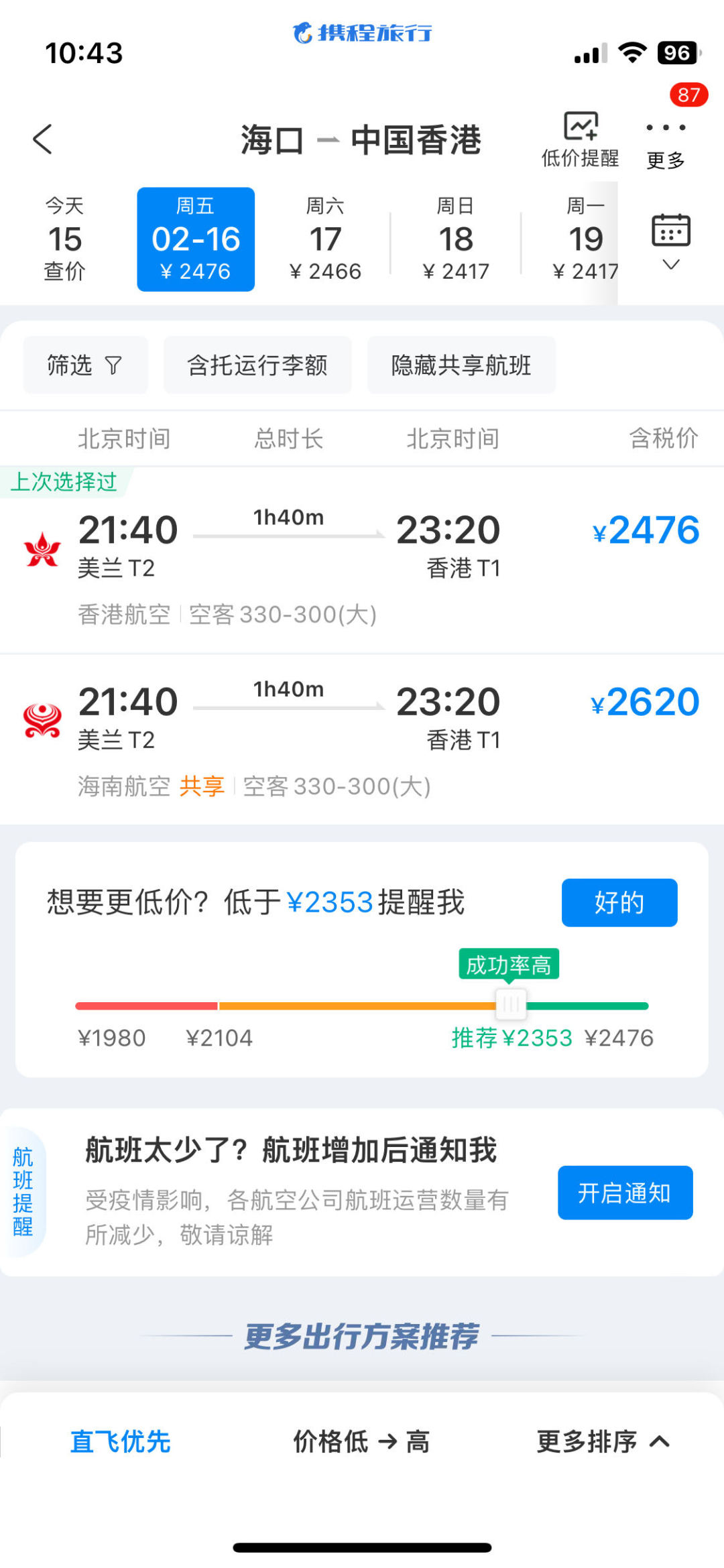This screenshot has height=1568, width=724.
Task: Expand 更多排序 options
Action: pos(602,1441)
